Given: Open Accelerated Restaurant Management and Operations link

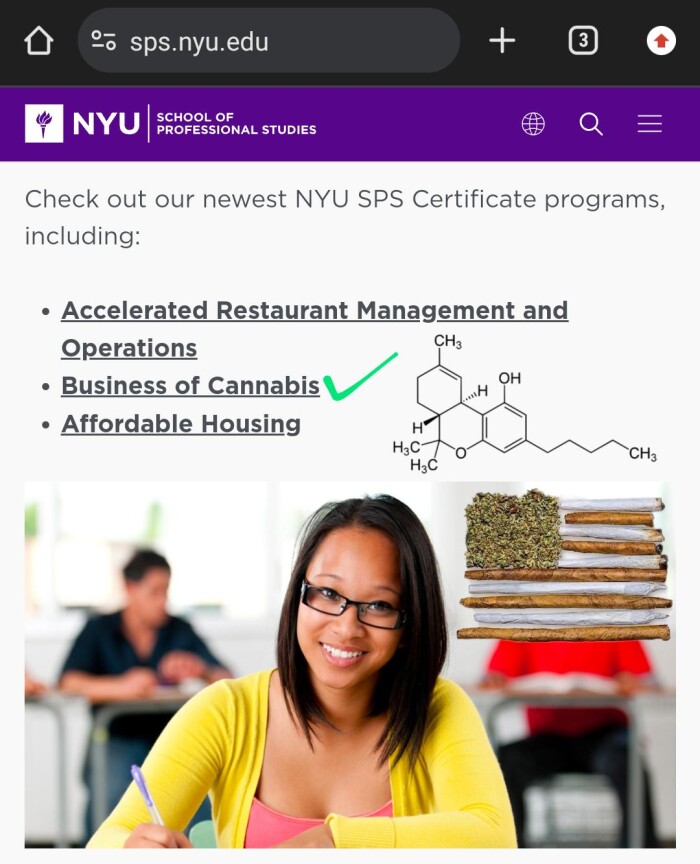Looking at the screenshot, I should 314,311.
